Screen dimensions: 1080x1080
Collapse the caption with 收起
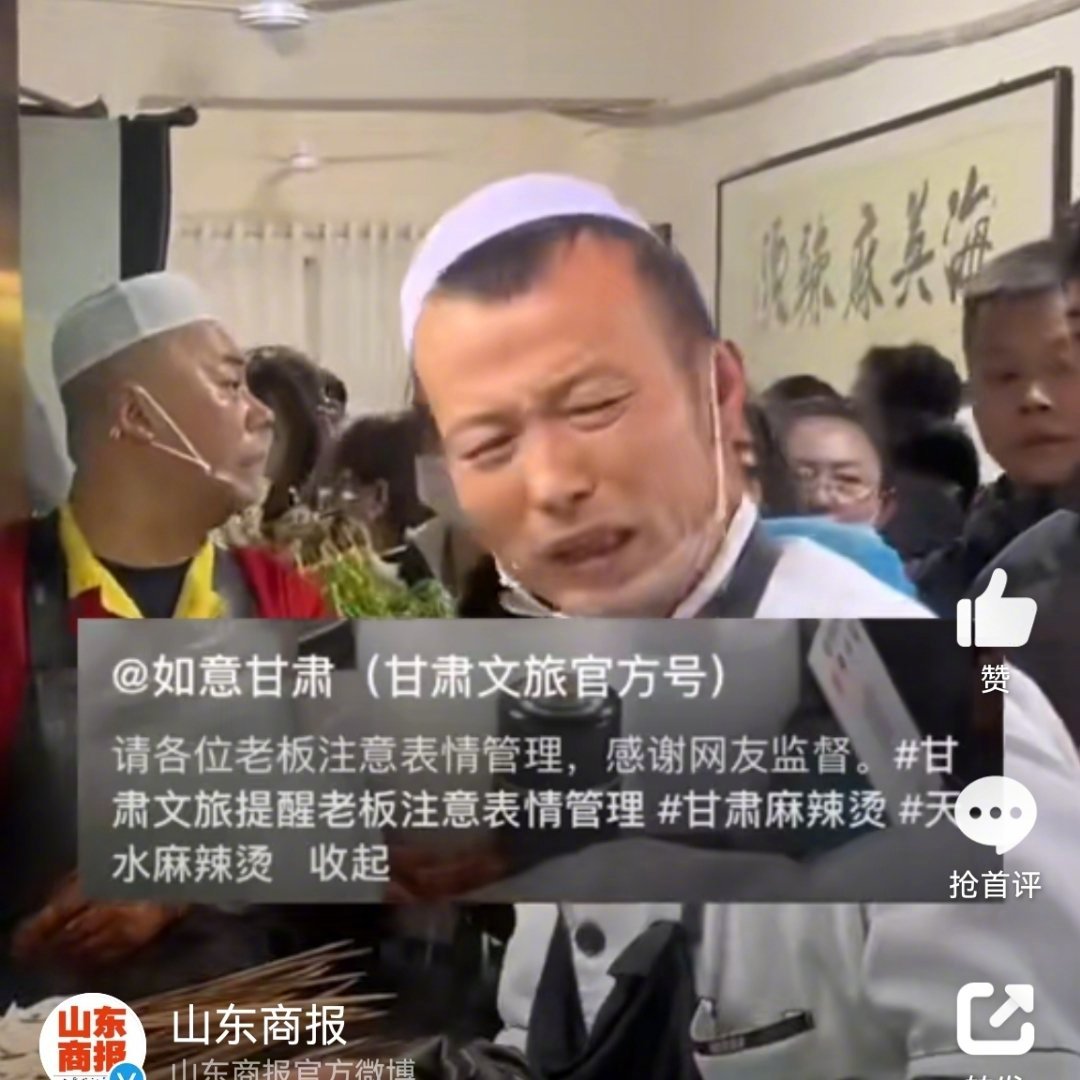coord(349,863)
